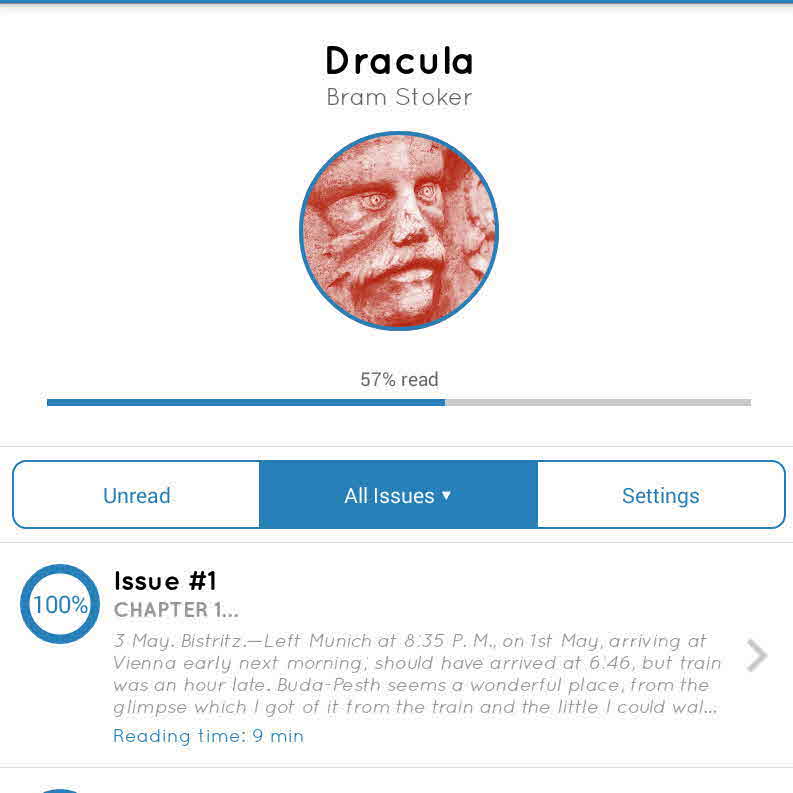
Task: Switch to the Settings tab
Action: coord(660,495)
